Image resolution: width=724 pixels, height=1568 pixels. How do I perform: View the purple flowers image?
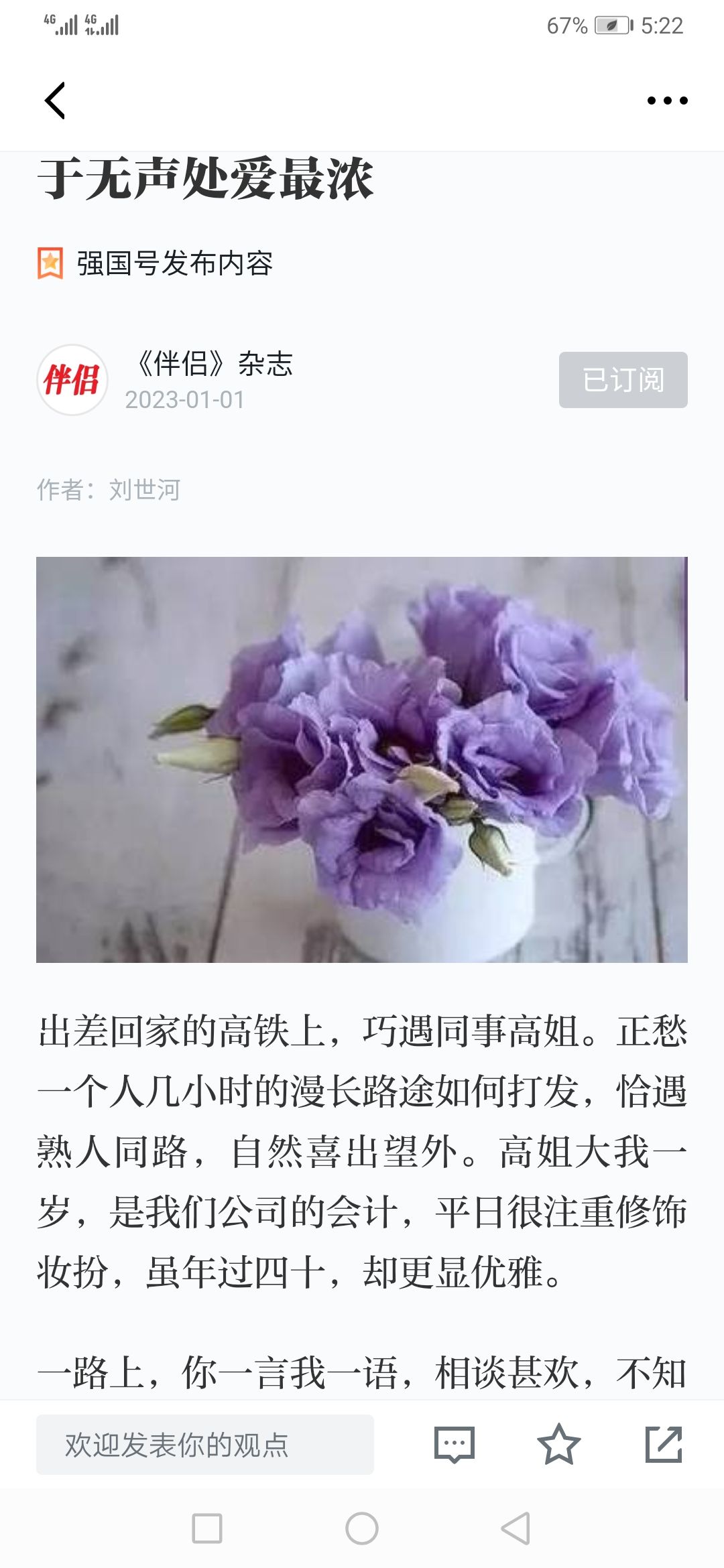[x=362, y=759]
